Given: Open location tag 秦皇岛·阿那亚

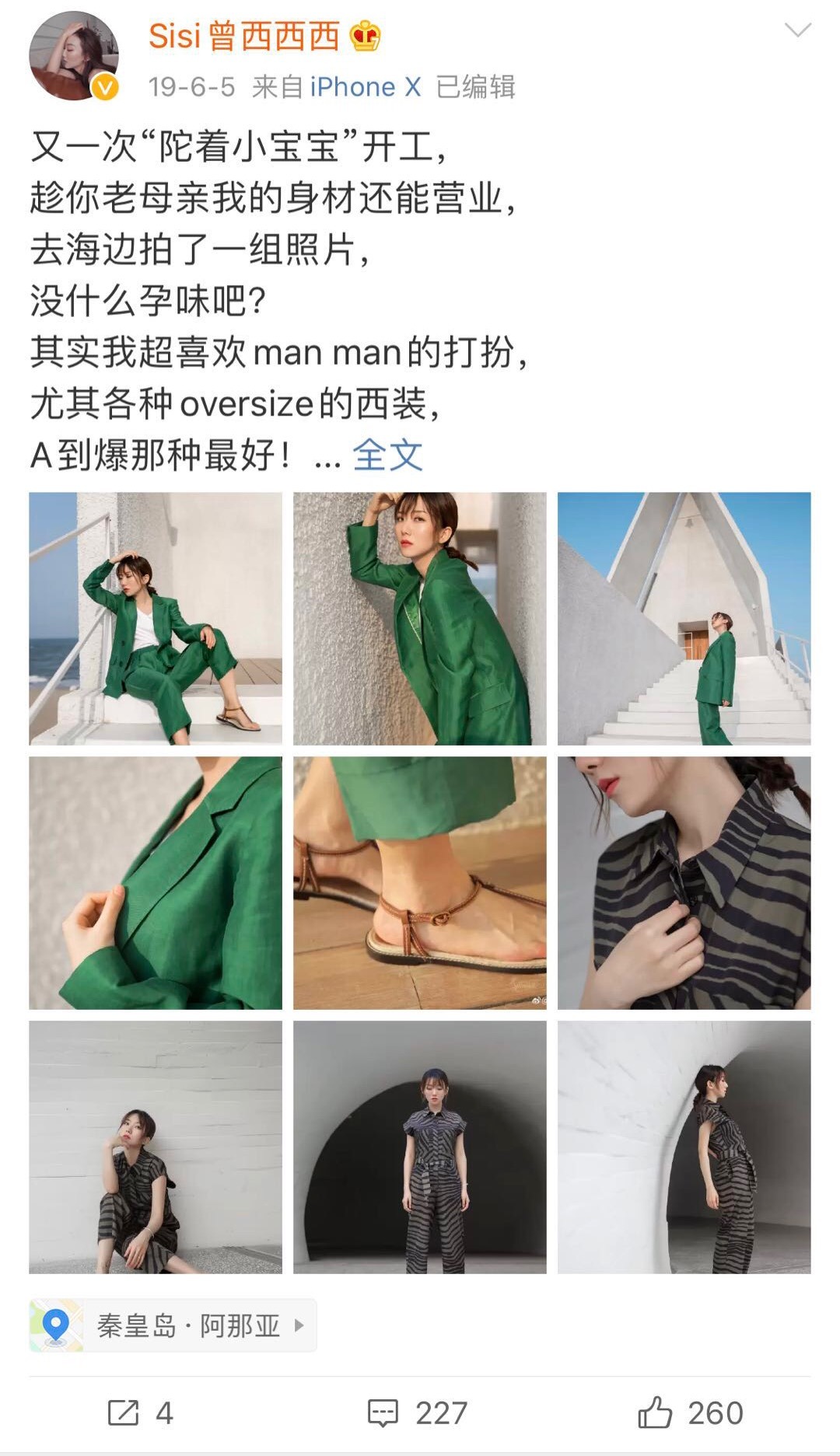Looking at the screenshot, I should [173, 1325].
